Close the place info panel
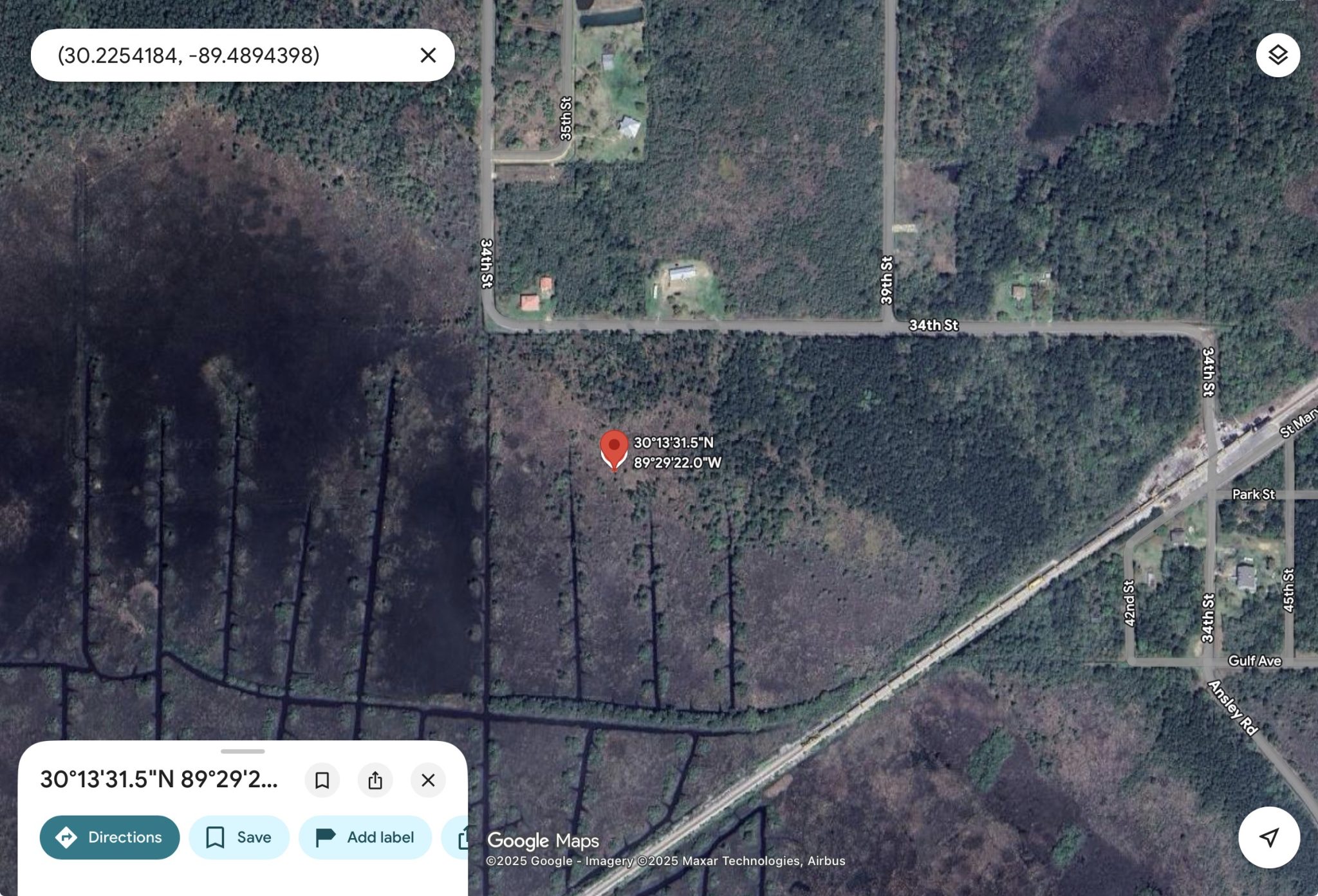 (x=428, y=780)
